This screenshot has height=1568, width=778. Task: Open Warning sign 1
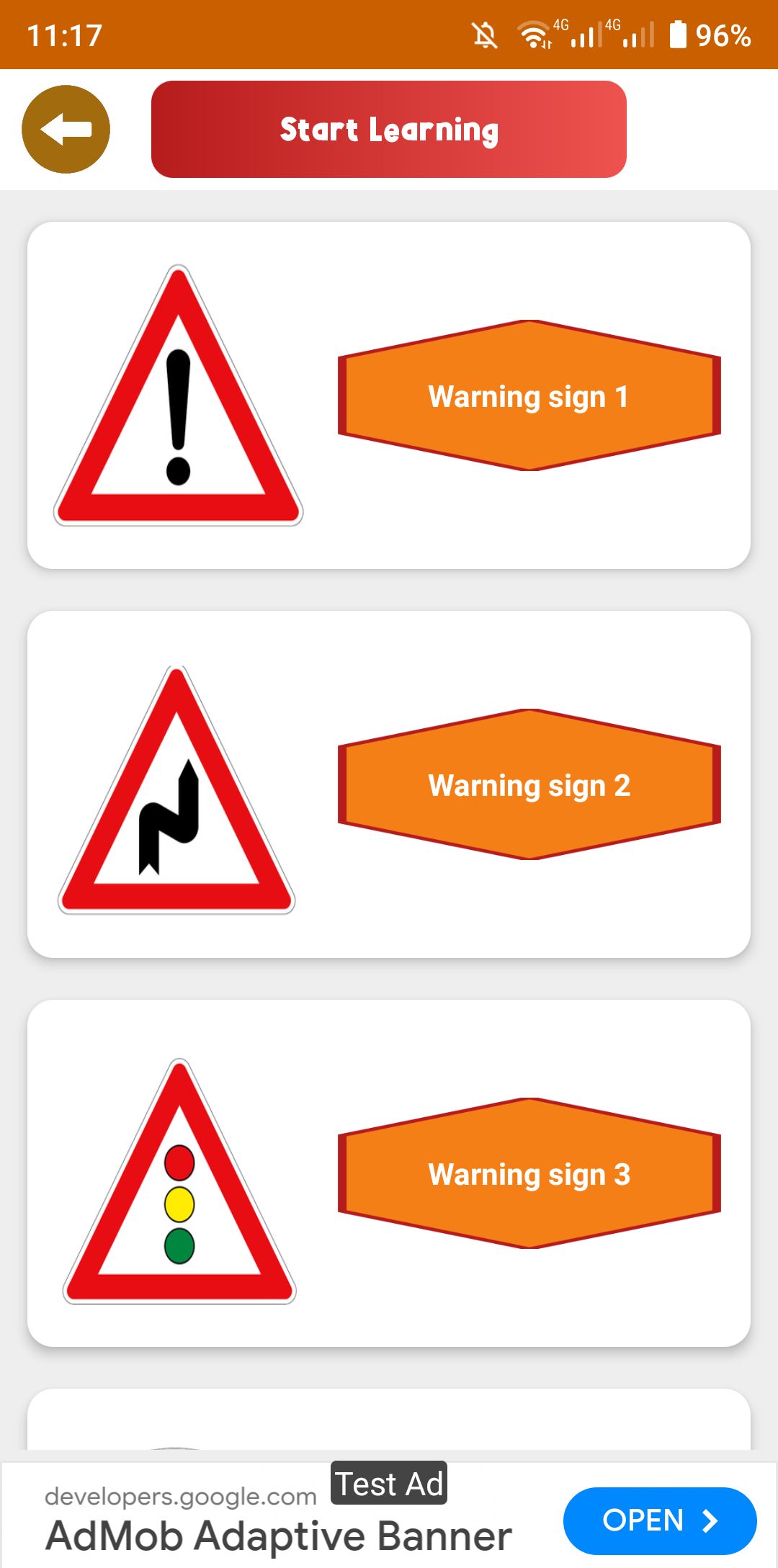coord(529,395)
